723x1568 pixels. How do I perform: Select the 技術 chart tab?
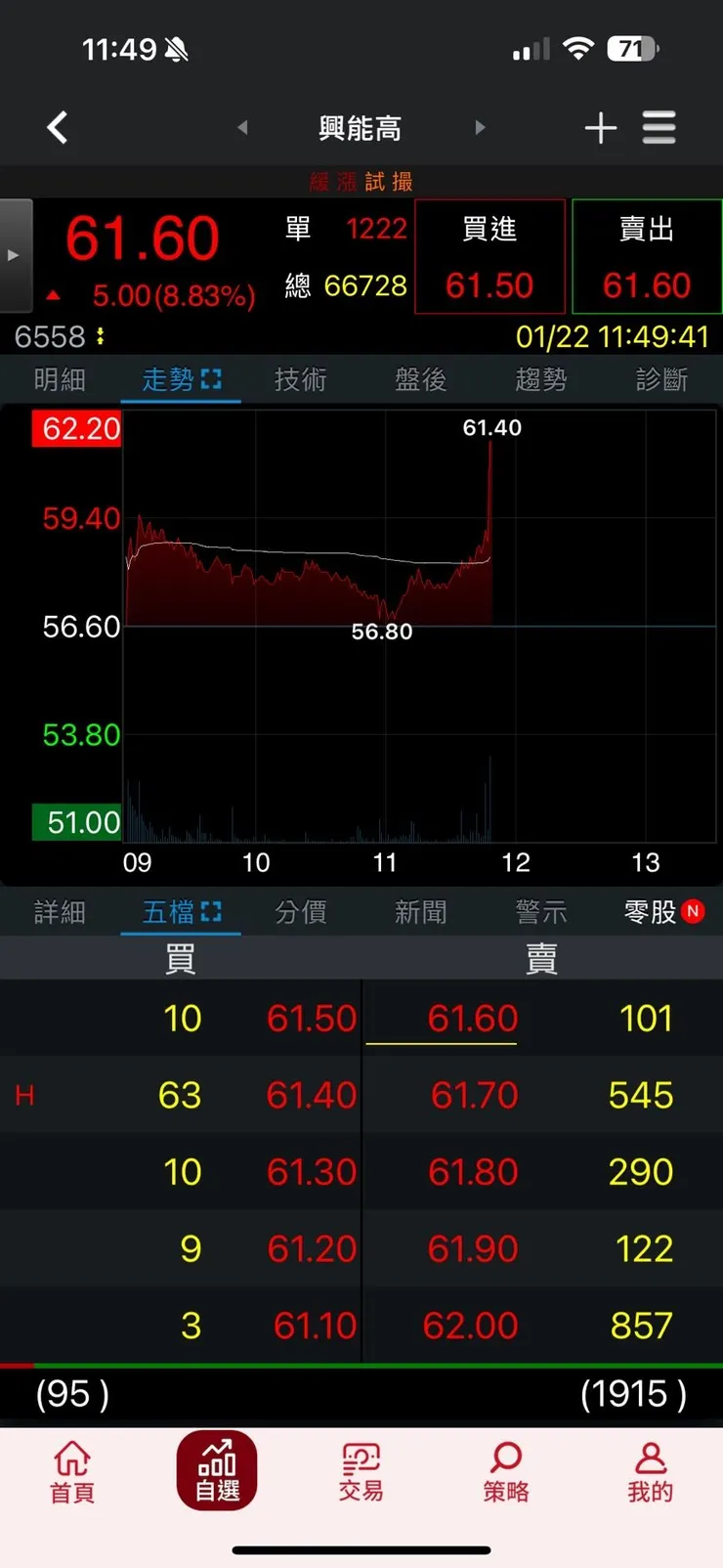pos(300,379)
